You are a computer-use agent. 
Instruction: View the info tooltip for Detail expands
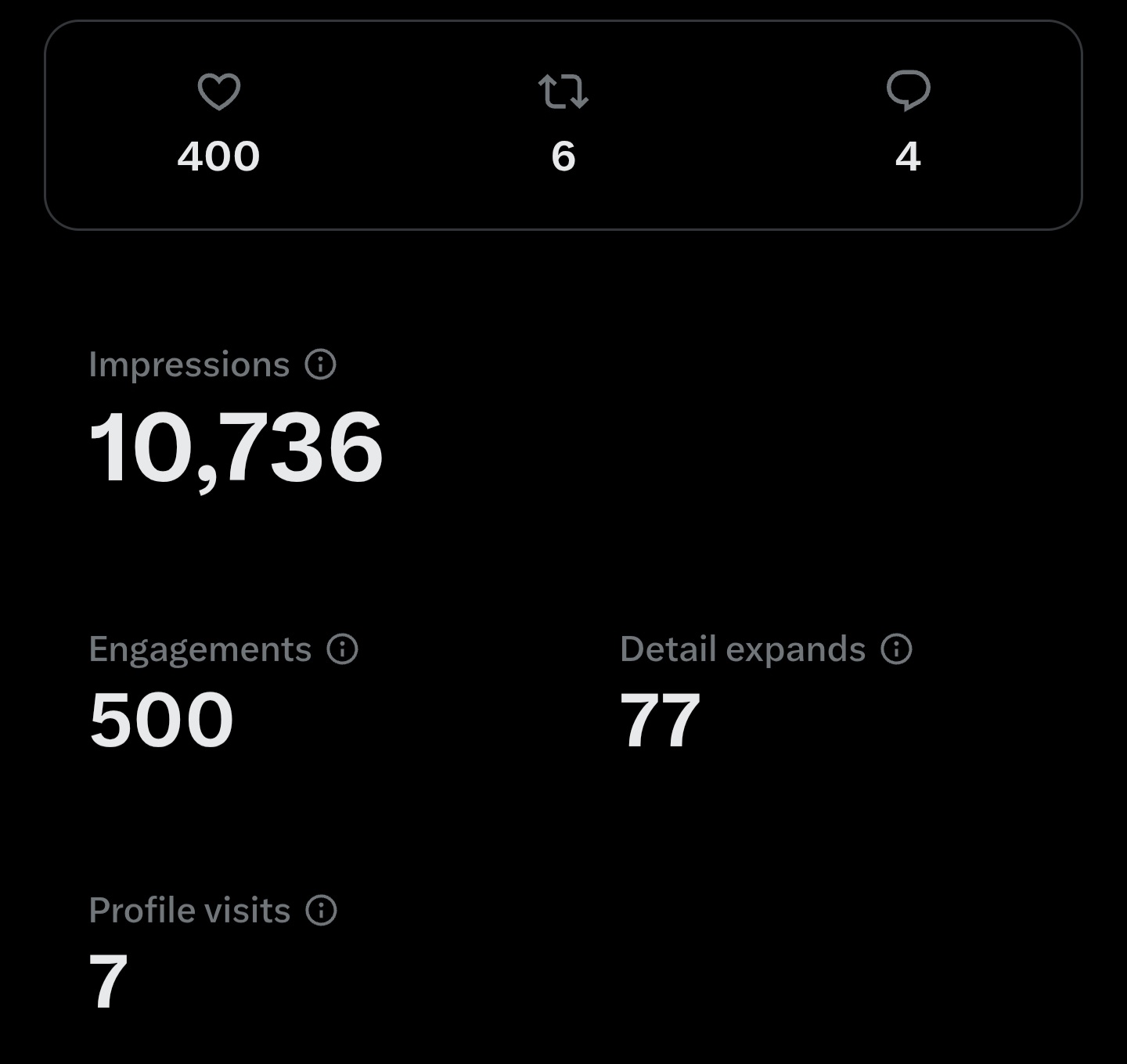pos(896,649)
